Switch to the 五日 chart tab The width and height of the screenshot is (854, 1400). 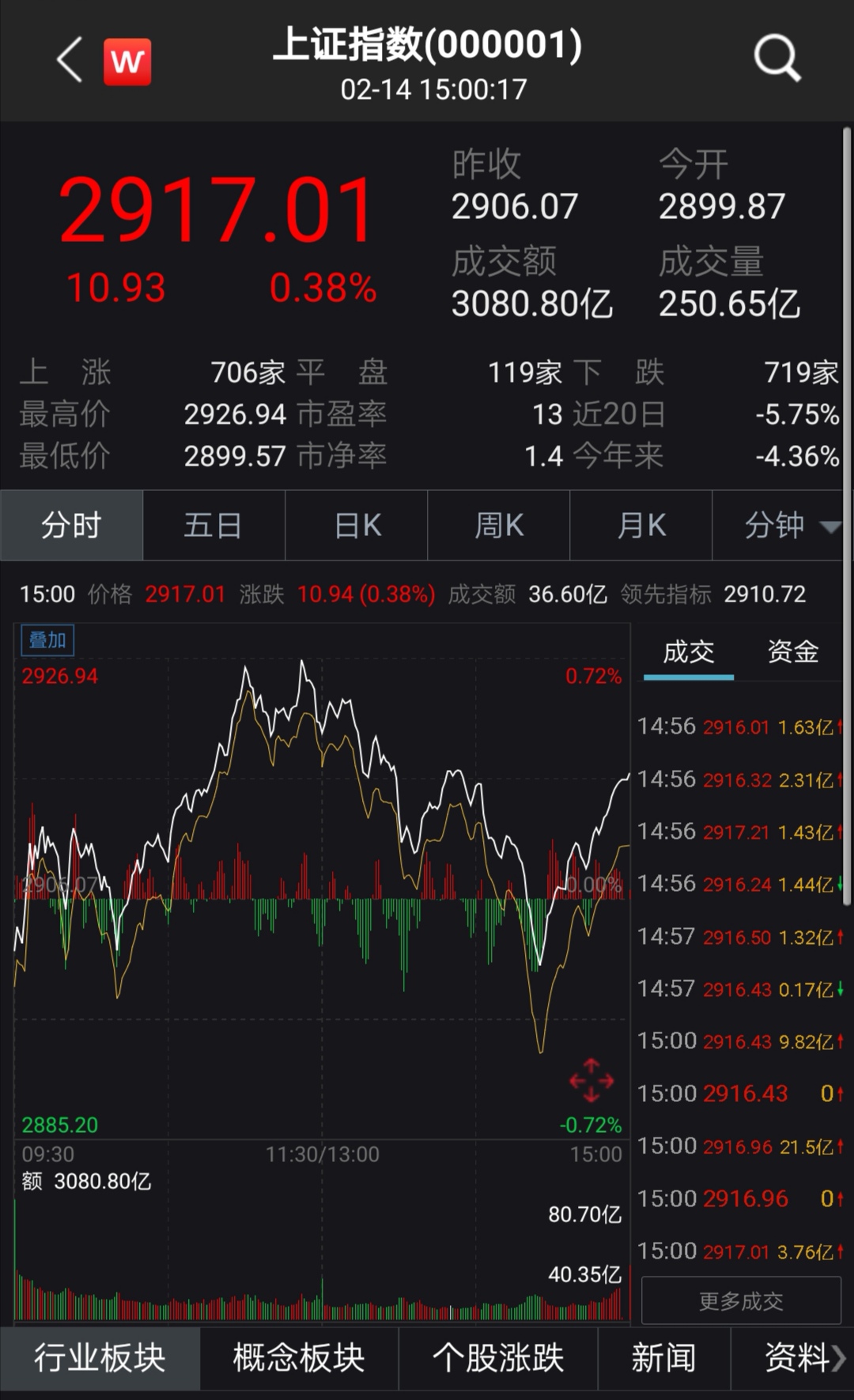click(x=213, y=525)
